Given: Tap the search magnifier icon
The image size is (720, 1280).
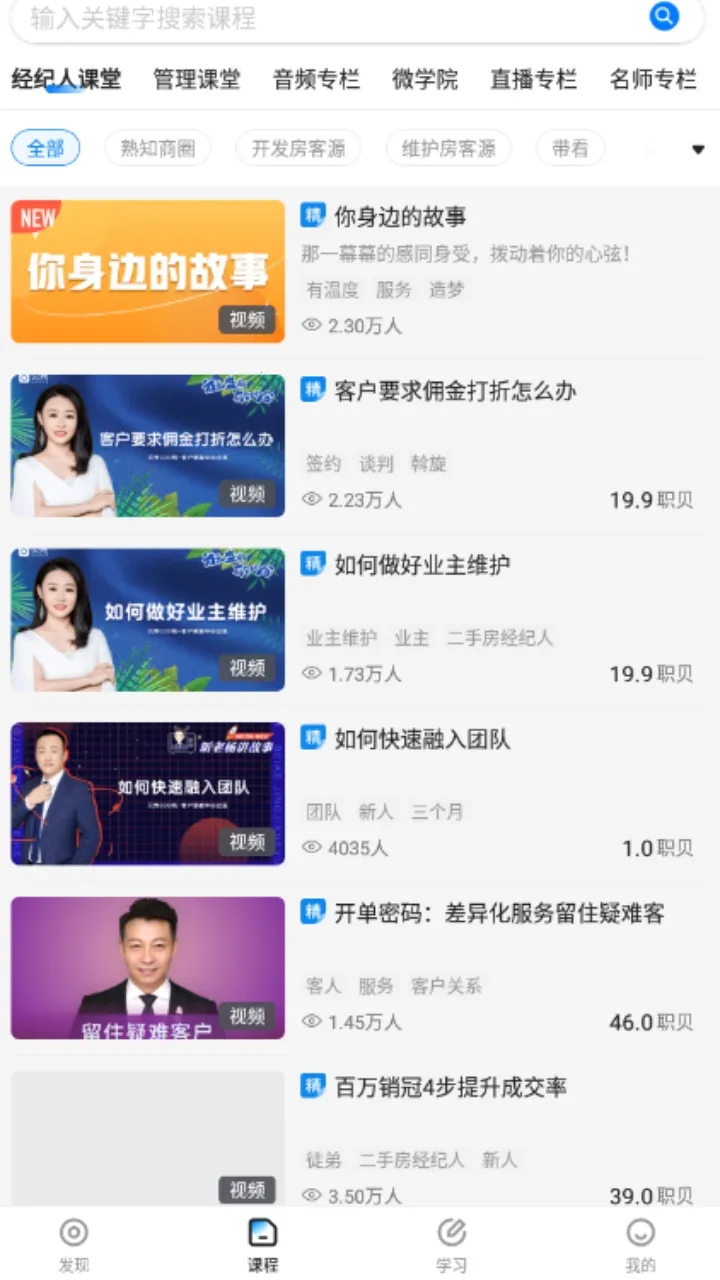Looking at the screenshot, I should click(663, 16).
